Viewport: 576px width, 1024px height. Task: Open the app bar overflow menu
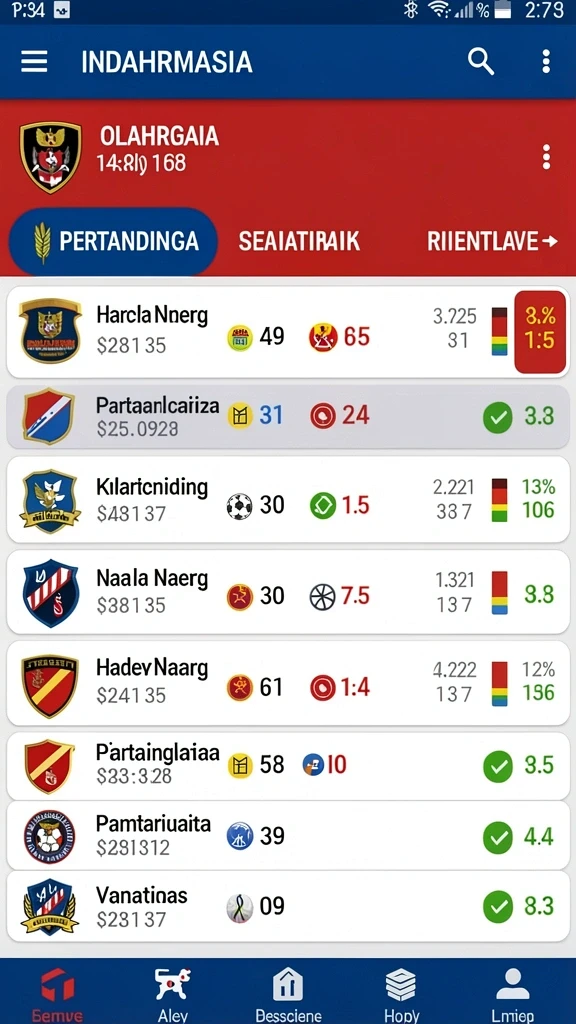pos(546,62)
